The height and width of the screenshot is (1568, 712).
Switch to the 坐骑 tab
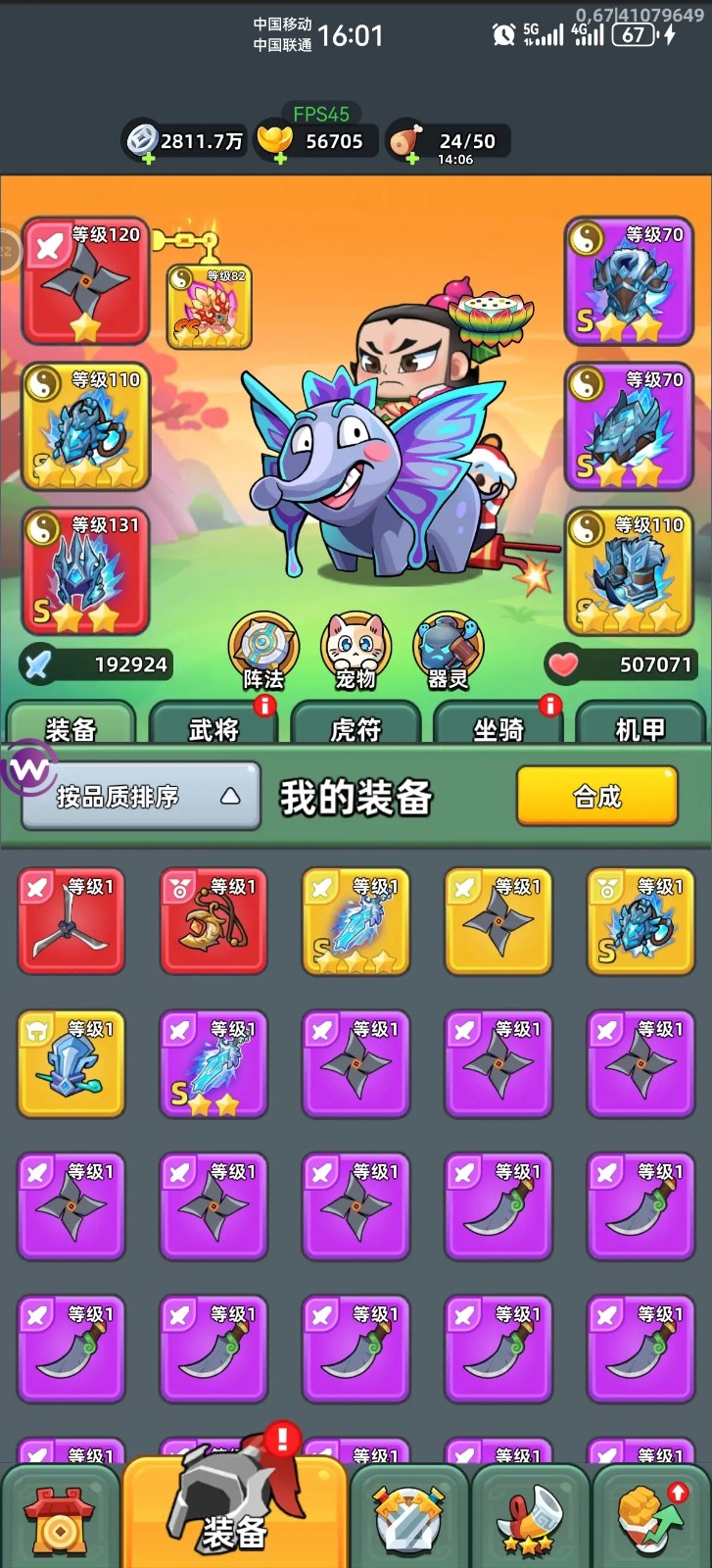pyautogui.click(x=498, y=727)
